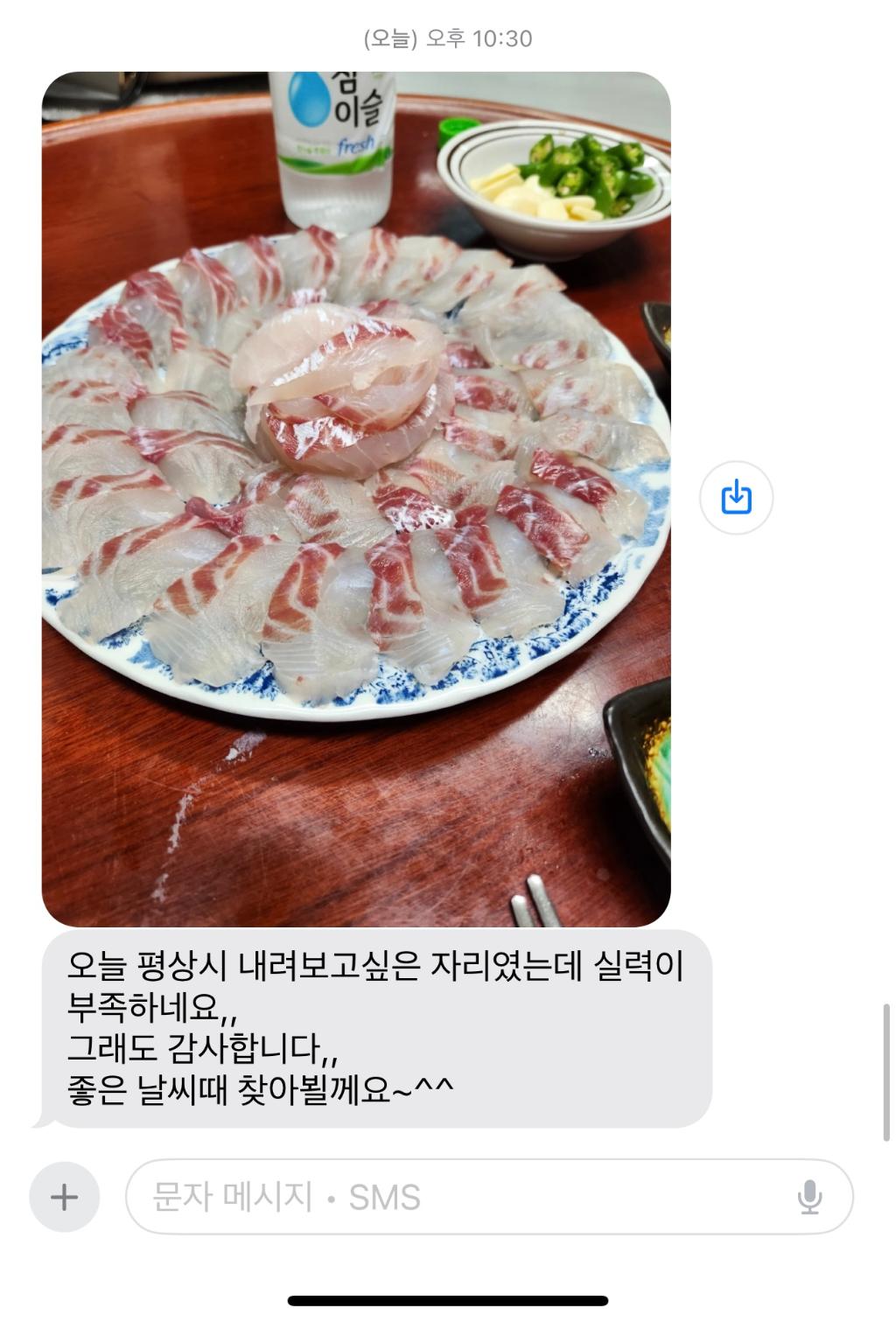Screen dimensions: 896x1322
Task: Open the received sashimi photo
Action: tap(356, 499)
